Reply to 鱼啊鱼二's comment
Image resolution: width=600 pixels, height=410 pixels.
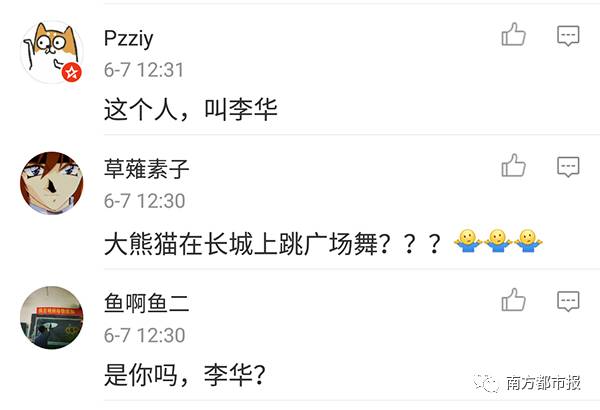568,299
